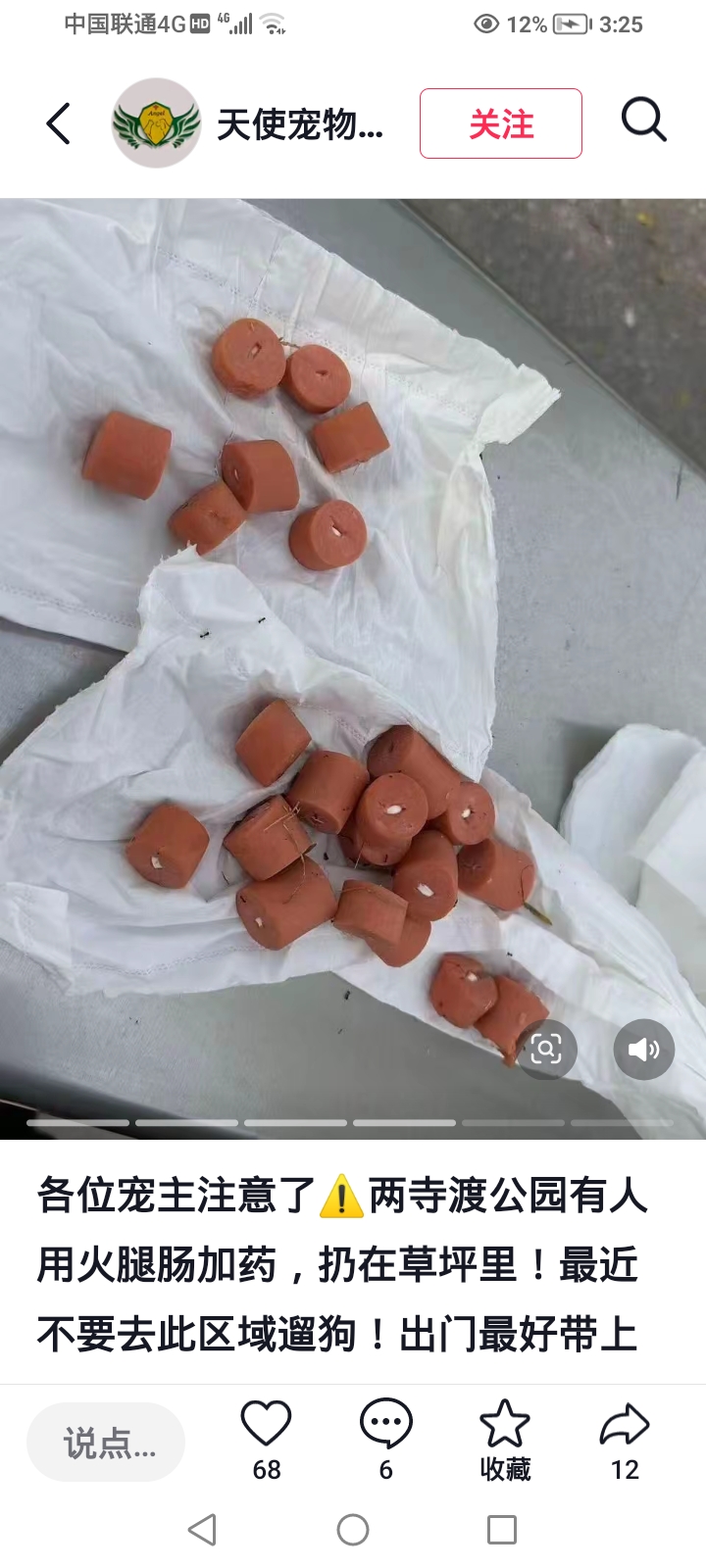Screen dimensions: 706x1568
Task: Open the author name 天使宠物...
Action: pos(299,124)
